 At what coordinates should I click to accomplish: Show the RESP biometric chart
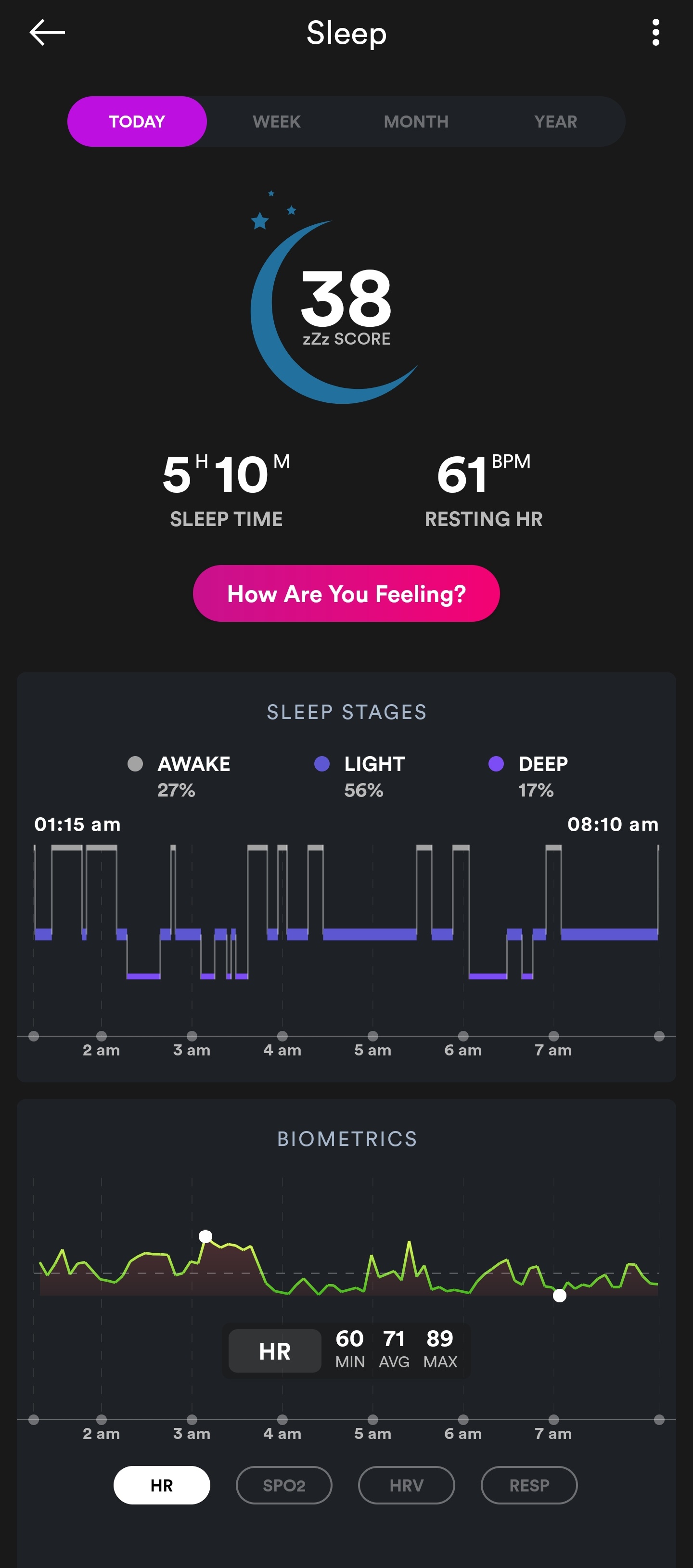529,1485
